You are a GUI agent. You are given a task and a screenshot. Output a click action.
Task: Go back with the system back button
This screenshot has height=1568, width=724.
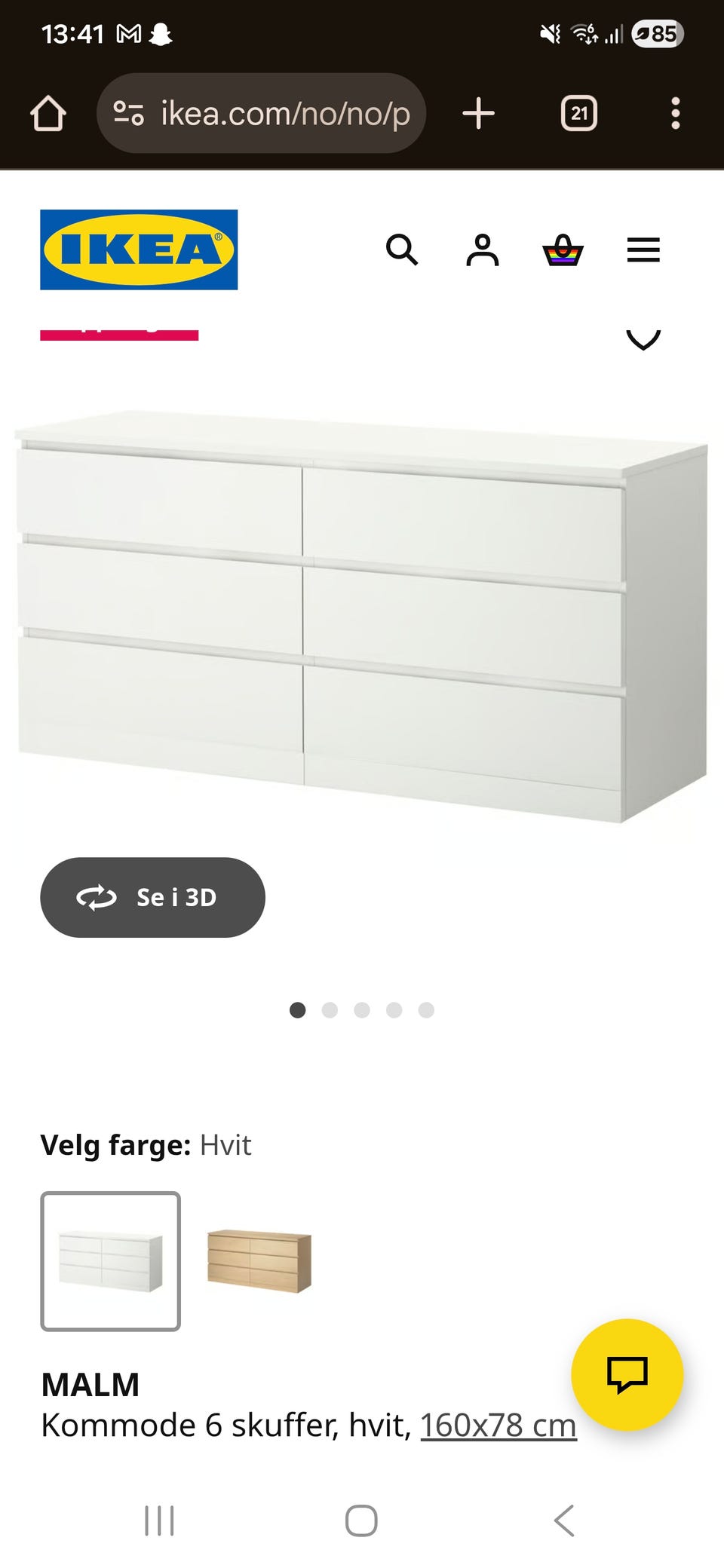[564, 1521]
